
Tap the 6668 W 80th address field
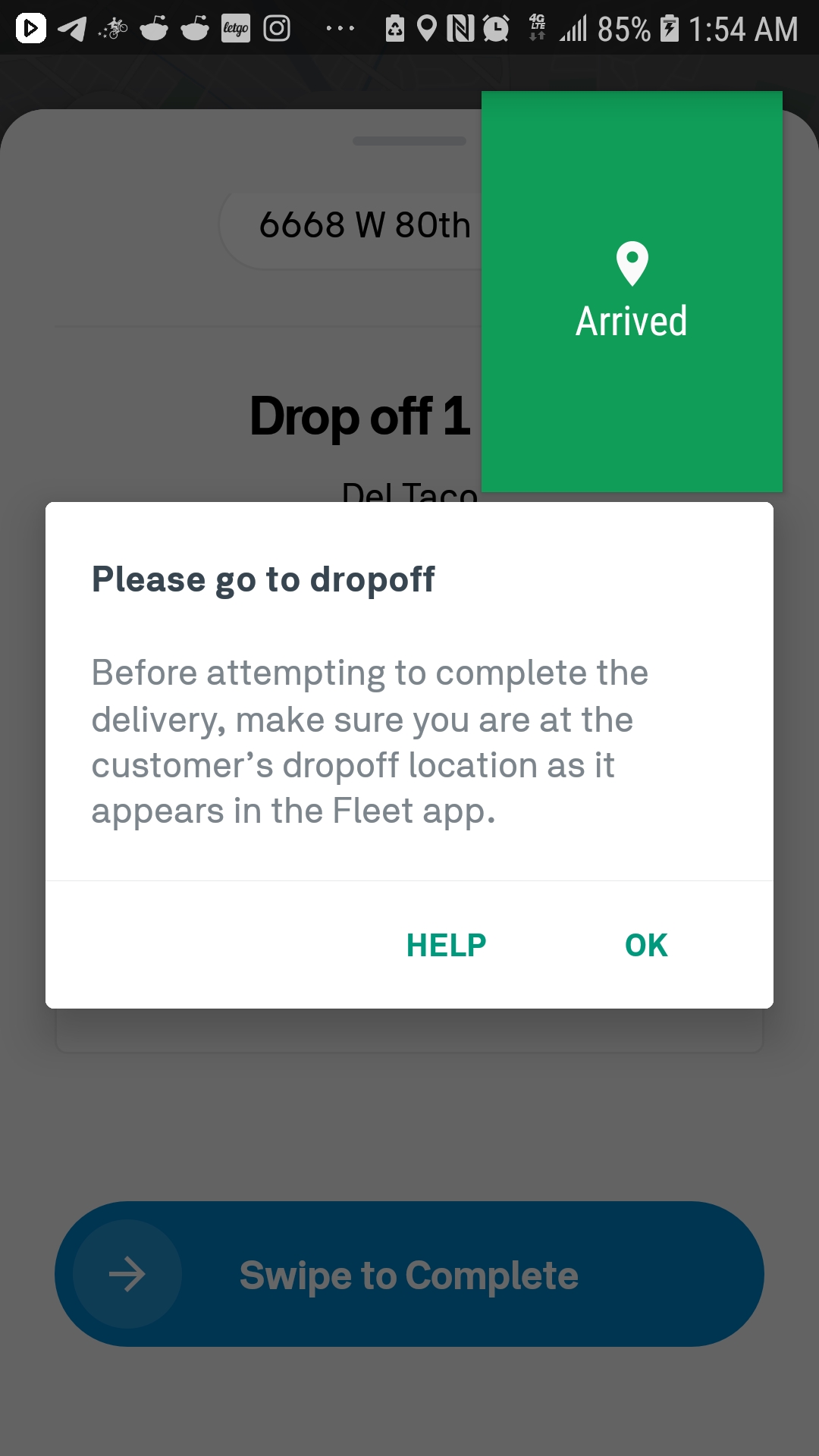[364, 224]
